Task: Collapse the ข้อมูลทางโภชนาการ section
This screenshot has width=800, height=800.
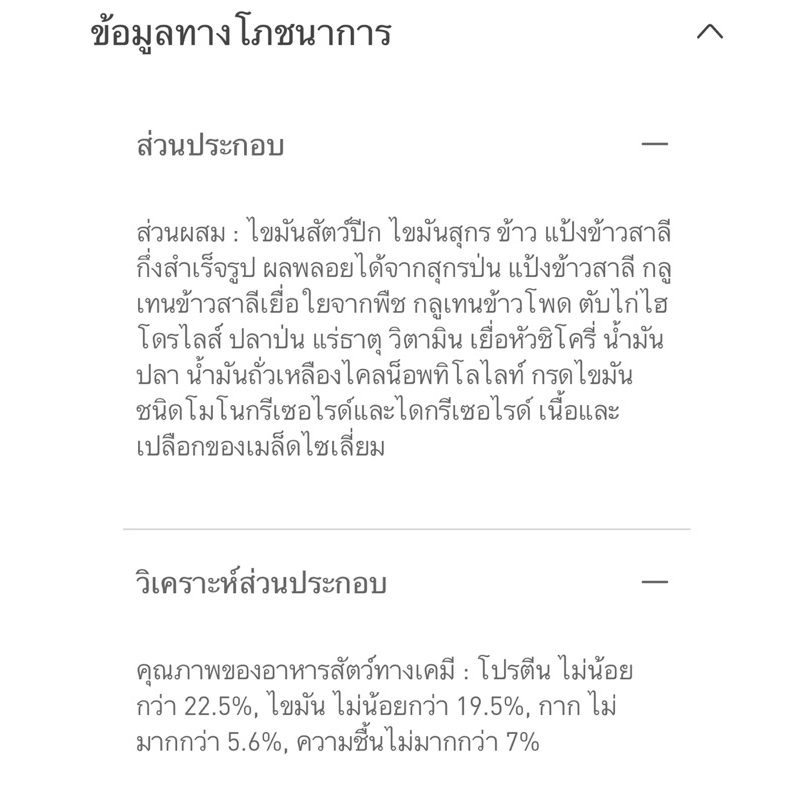Action: point(710,32)
